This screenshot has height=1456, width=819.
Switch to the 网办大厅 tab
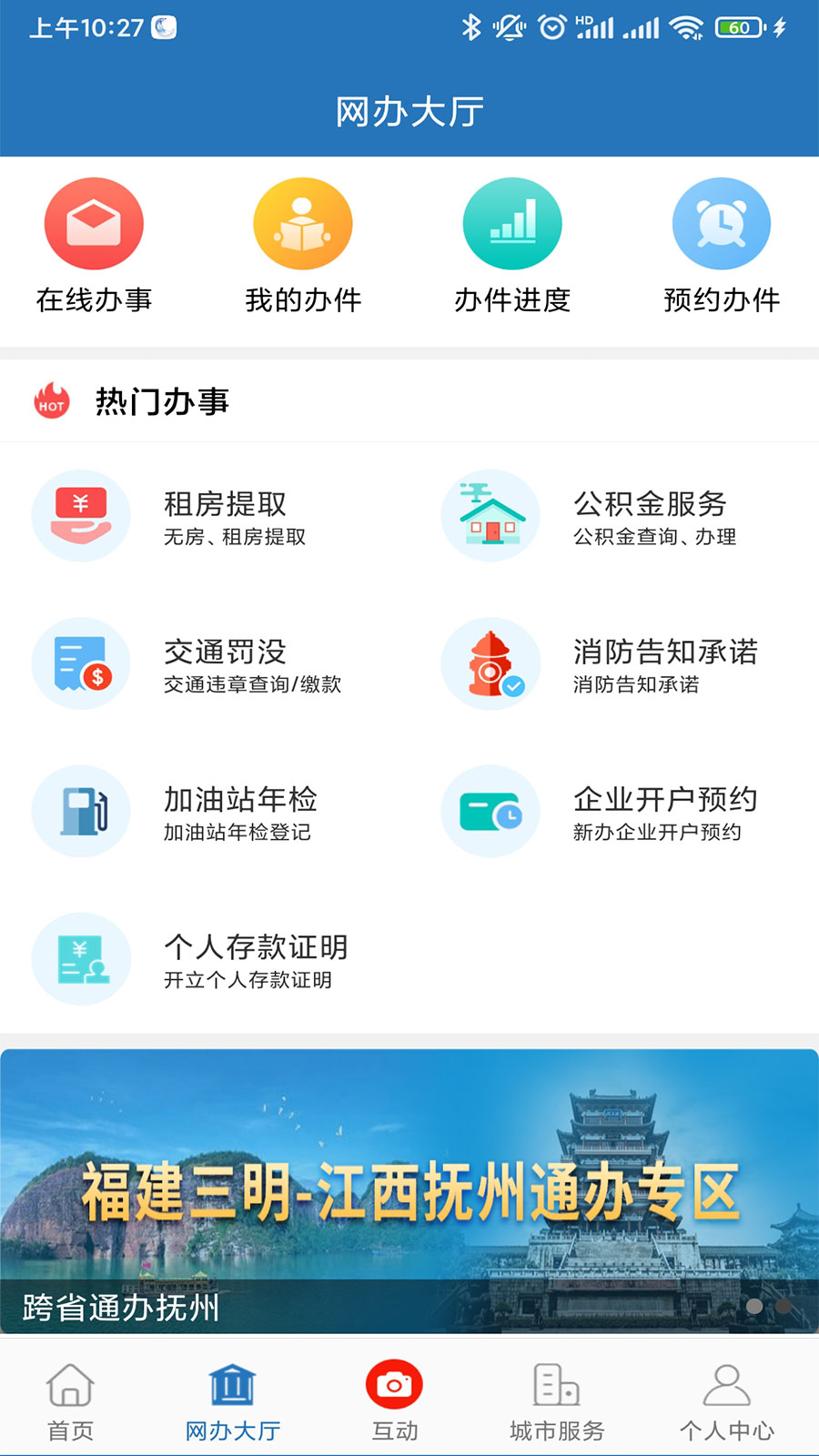click(x=233, y=1401)
